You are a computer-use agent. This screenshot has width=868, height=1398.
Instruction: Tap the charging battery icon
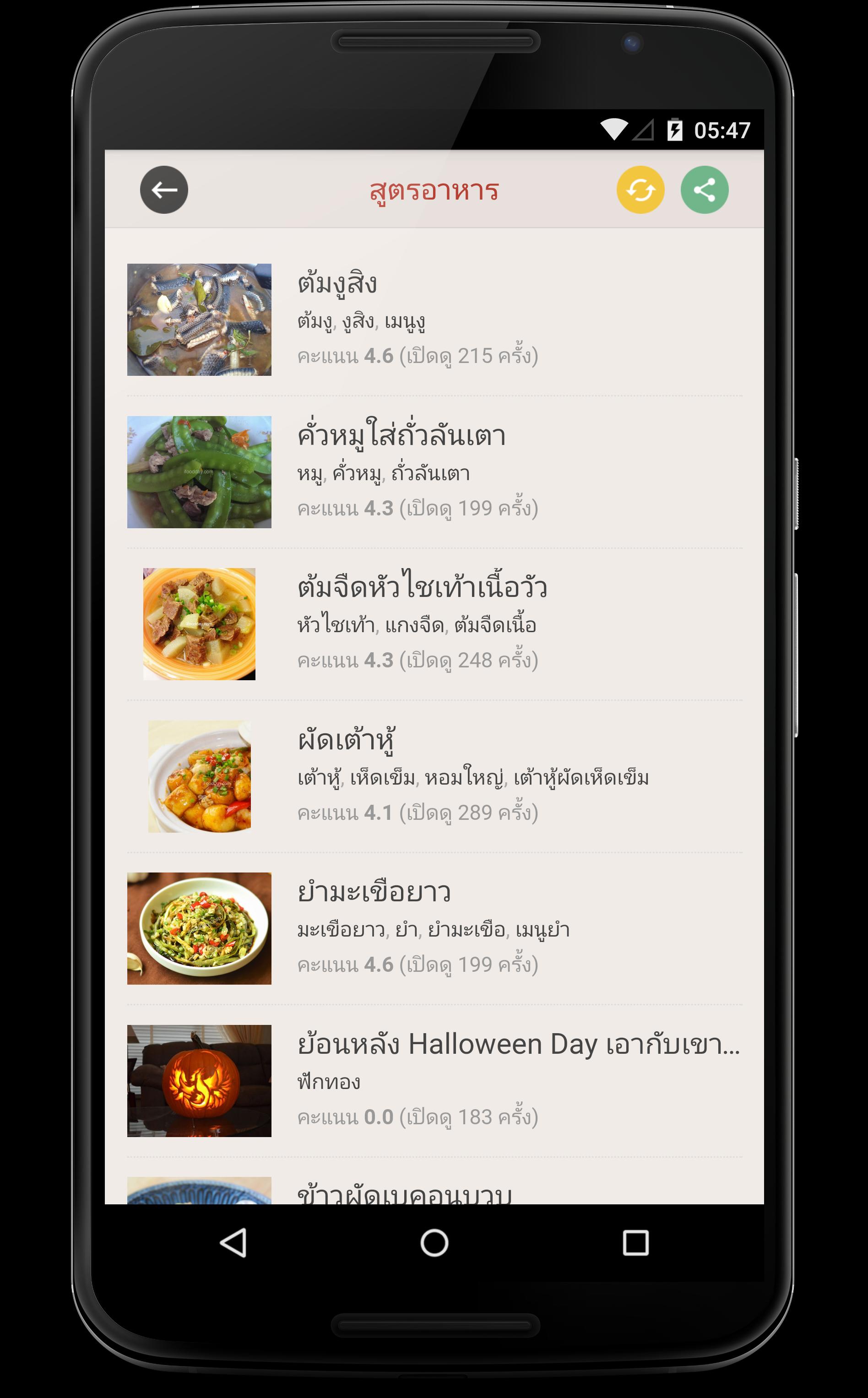pos(675,129)
